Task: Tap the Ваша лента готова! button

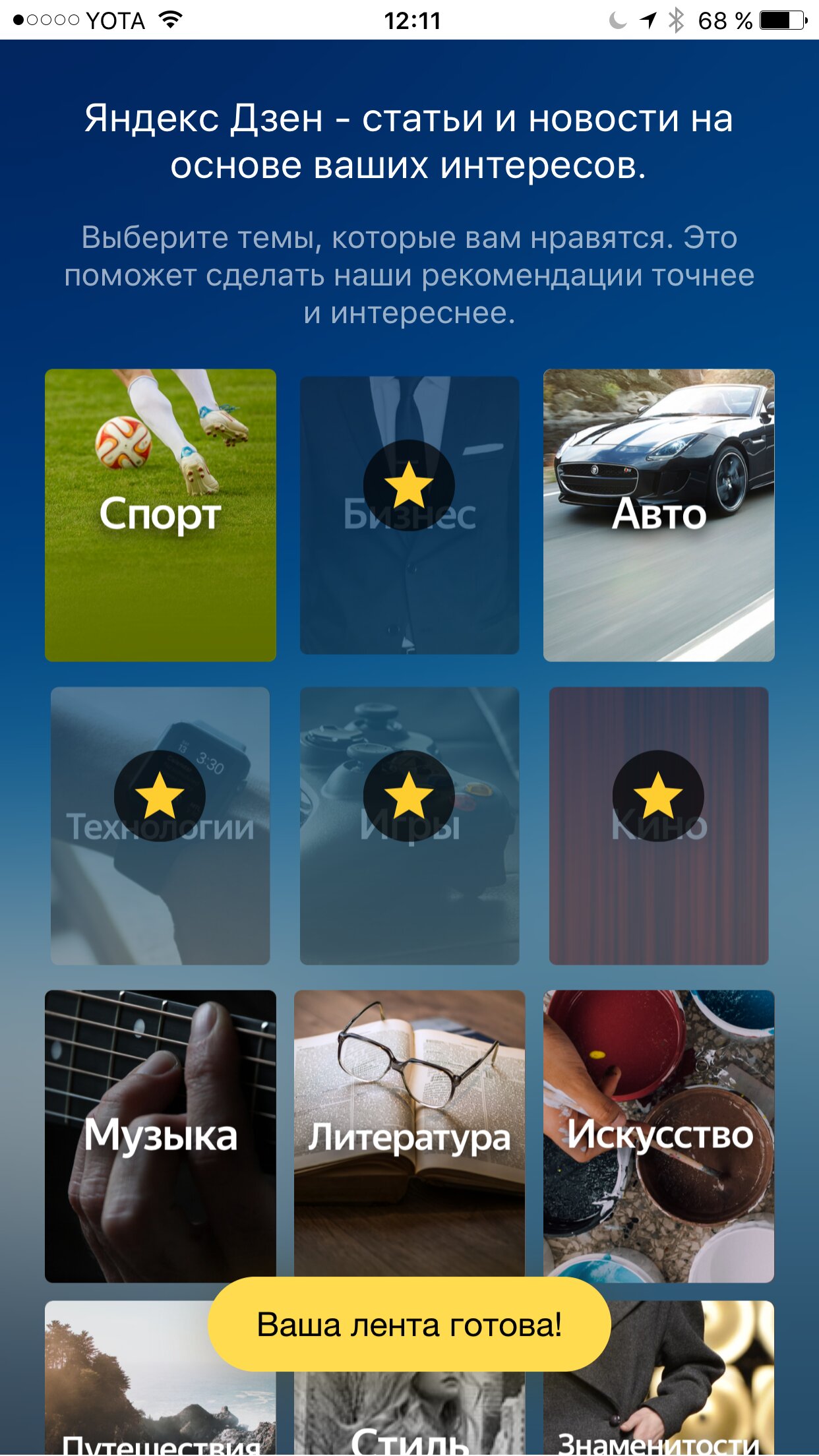Action: [409, 1324]
